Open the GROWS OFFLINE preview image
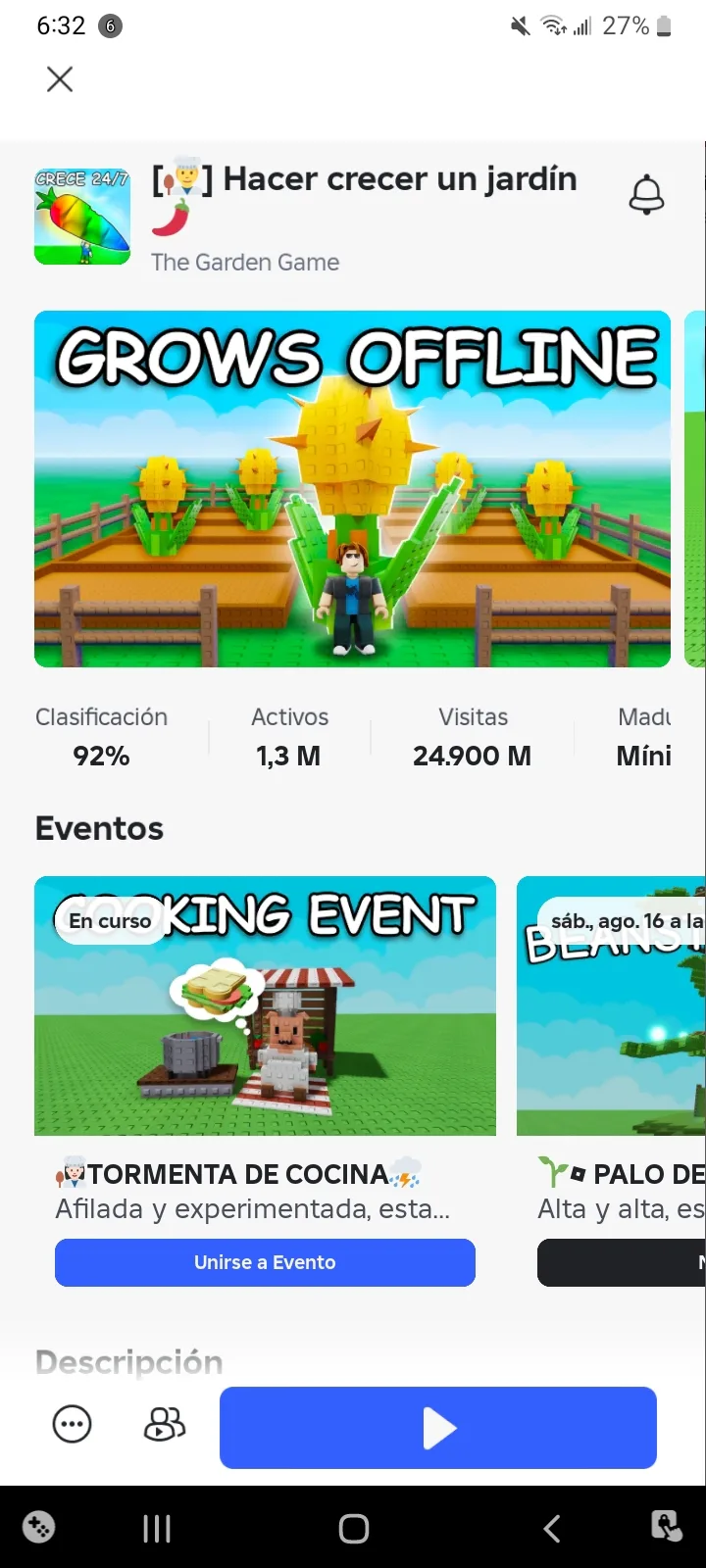The width and height of the screenshot is (706, 1568). (x=352, y=489)
